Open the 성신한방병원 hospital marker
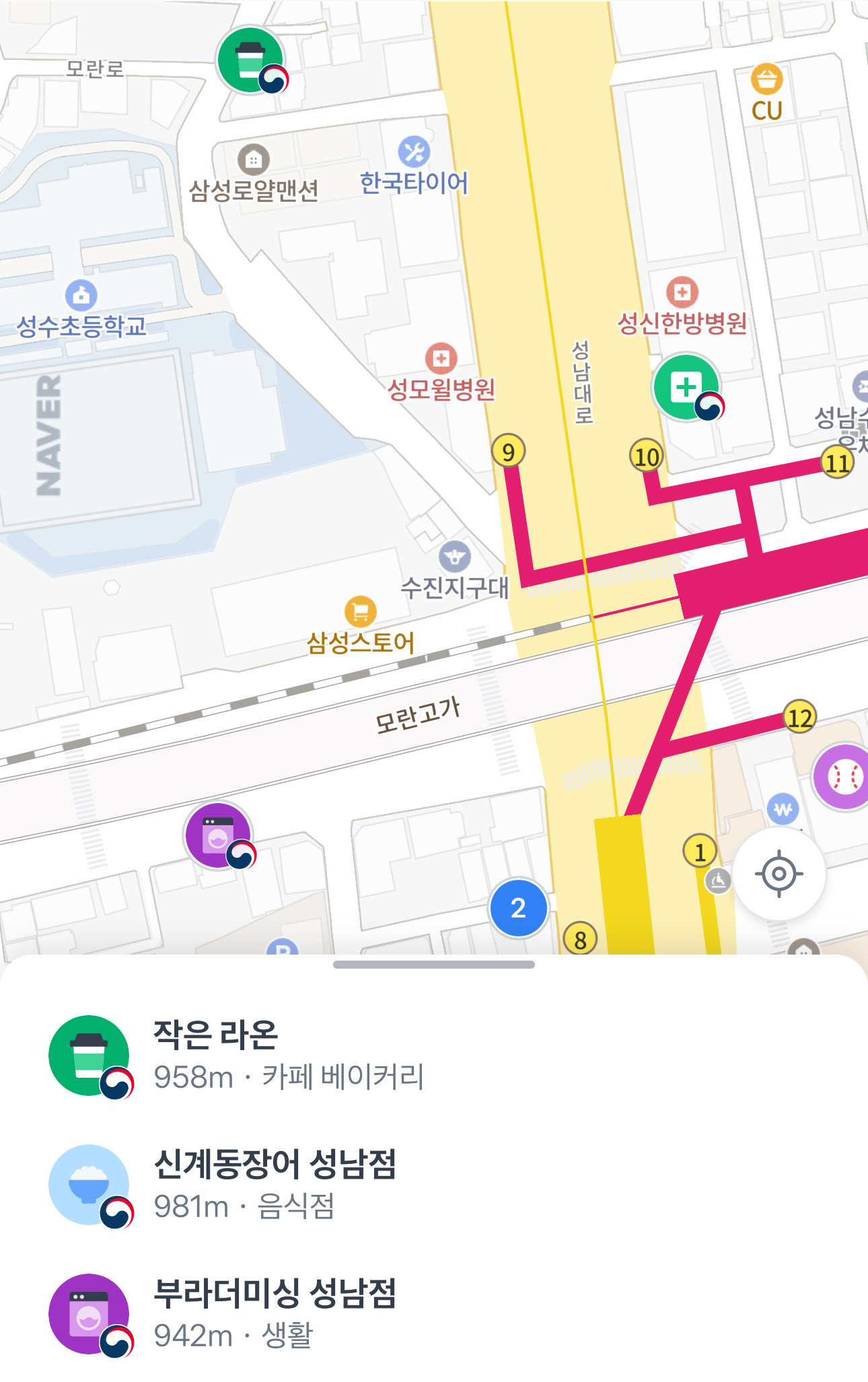 [x=683, y=291]
